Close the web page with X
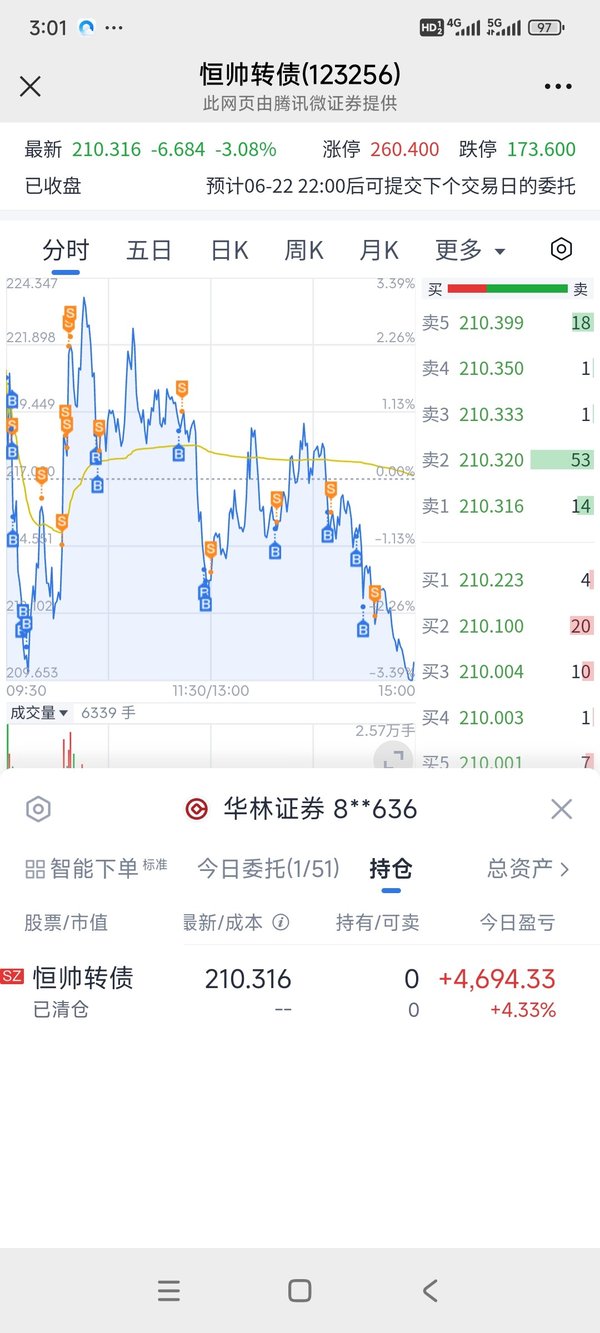This screenshot has height=1333, width=600. (x=31, y=86)
